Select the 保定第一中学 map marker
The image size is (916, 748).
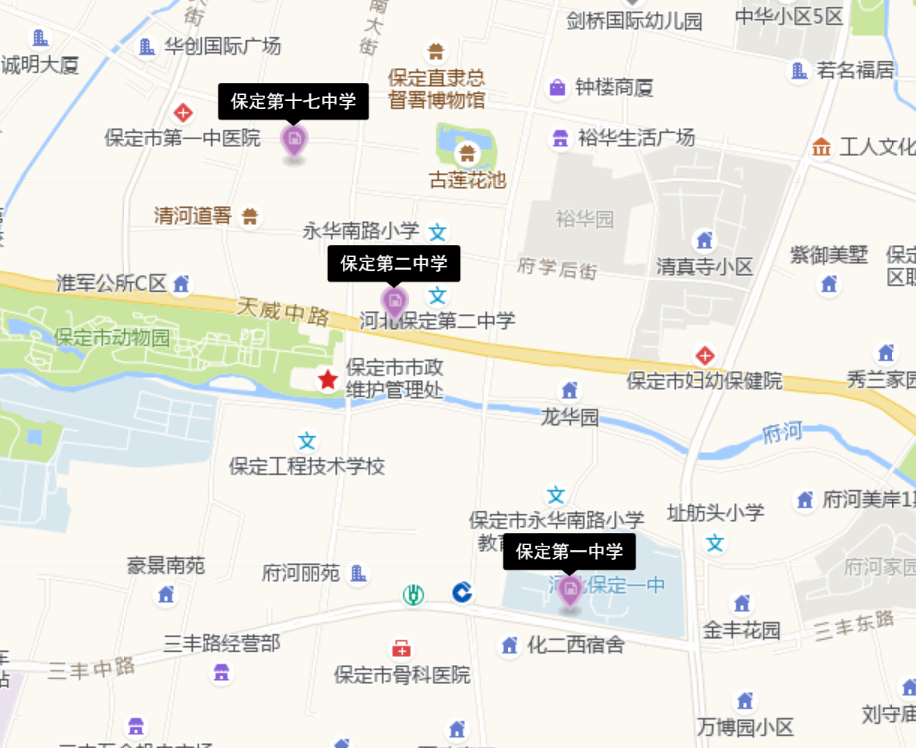[570, 589]
